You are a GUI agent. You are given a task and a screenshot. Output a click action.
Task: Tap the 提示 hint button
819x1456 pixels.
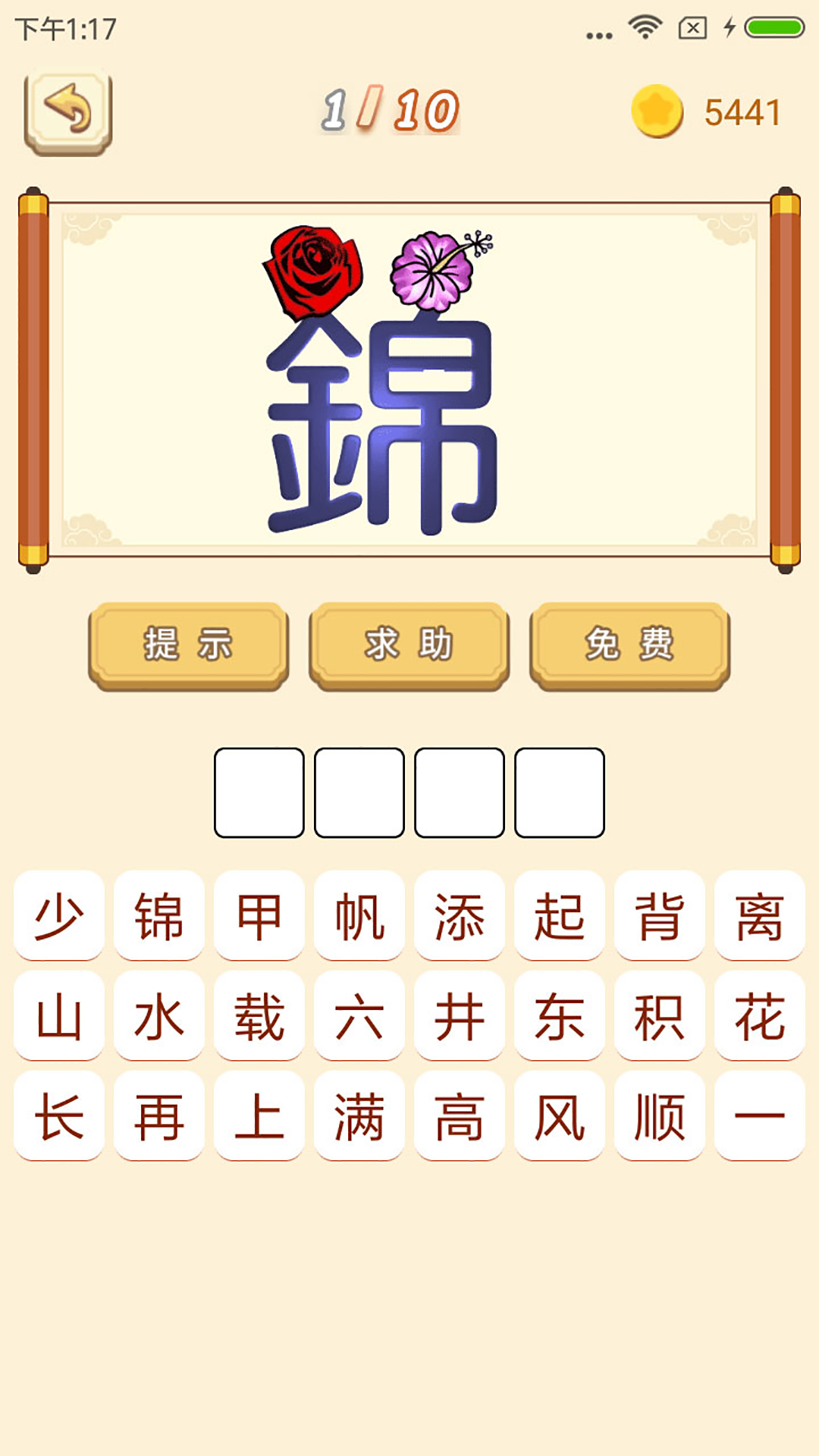coord(188,645)
